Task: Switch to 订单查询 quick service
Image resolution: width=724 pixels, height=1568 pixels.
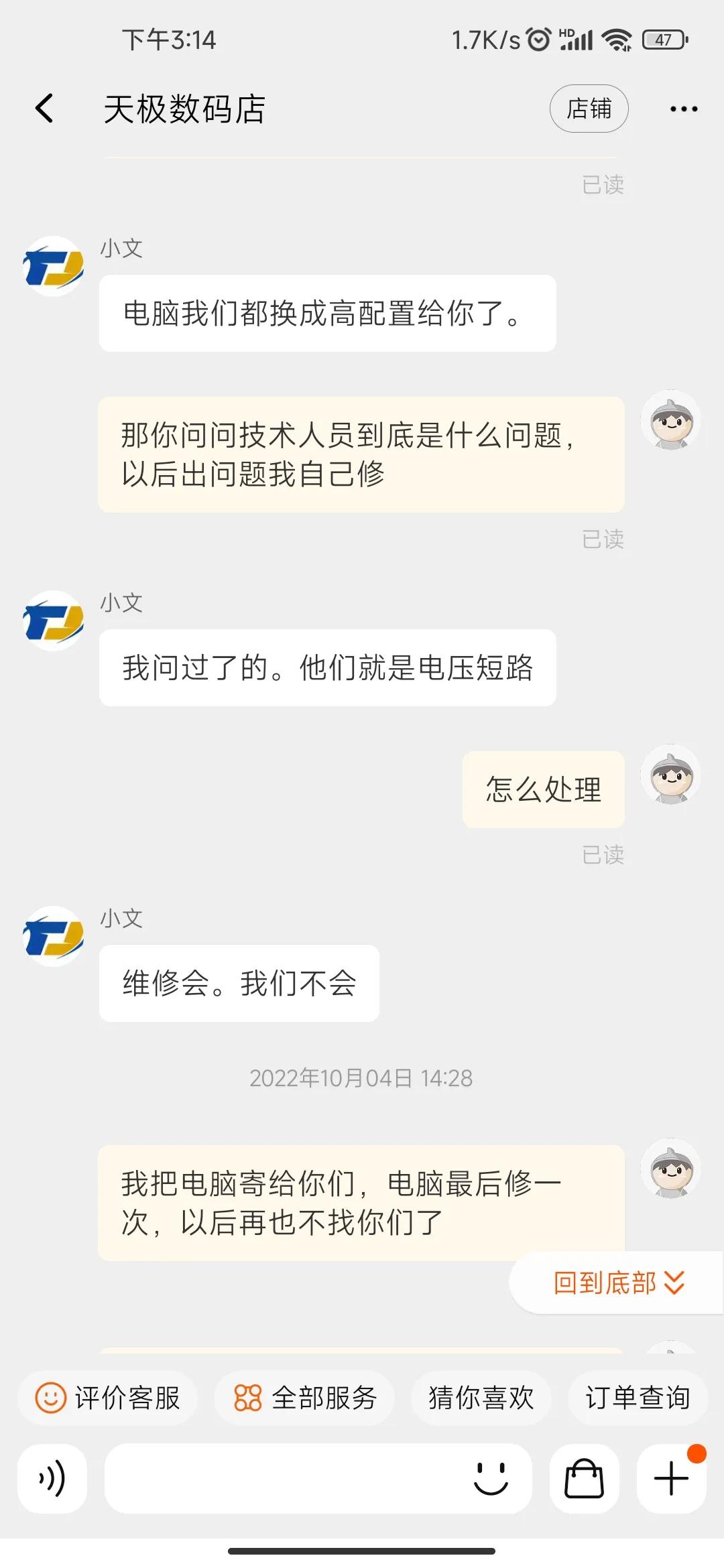Action: click(638, 1398)
